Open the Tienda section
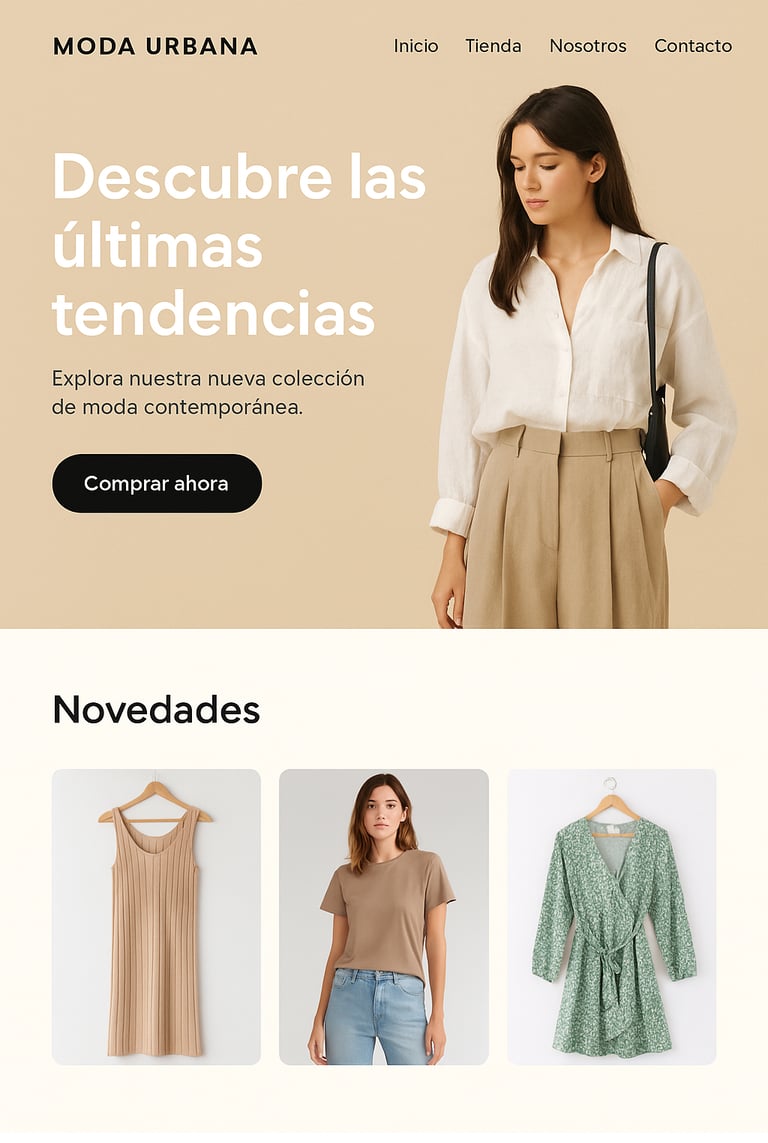 click(493, 46)
